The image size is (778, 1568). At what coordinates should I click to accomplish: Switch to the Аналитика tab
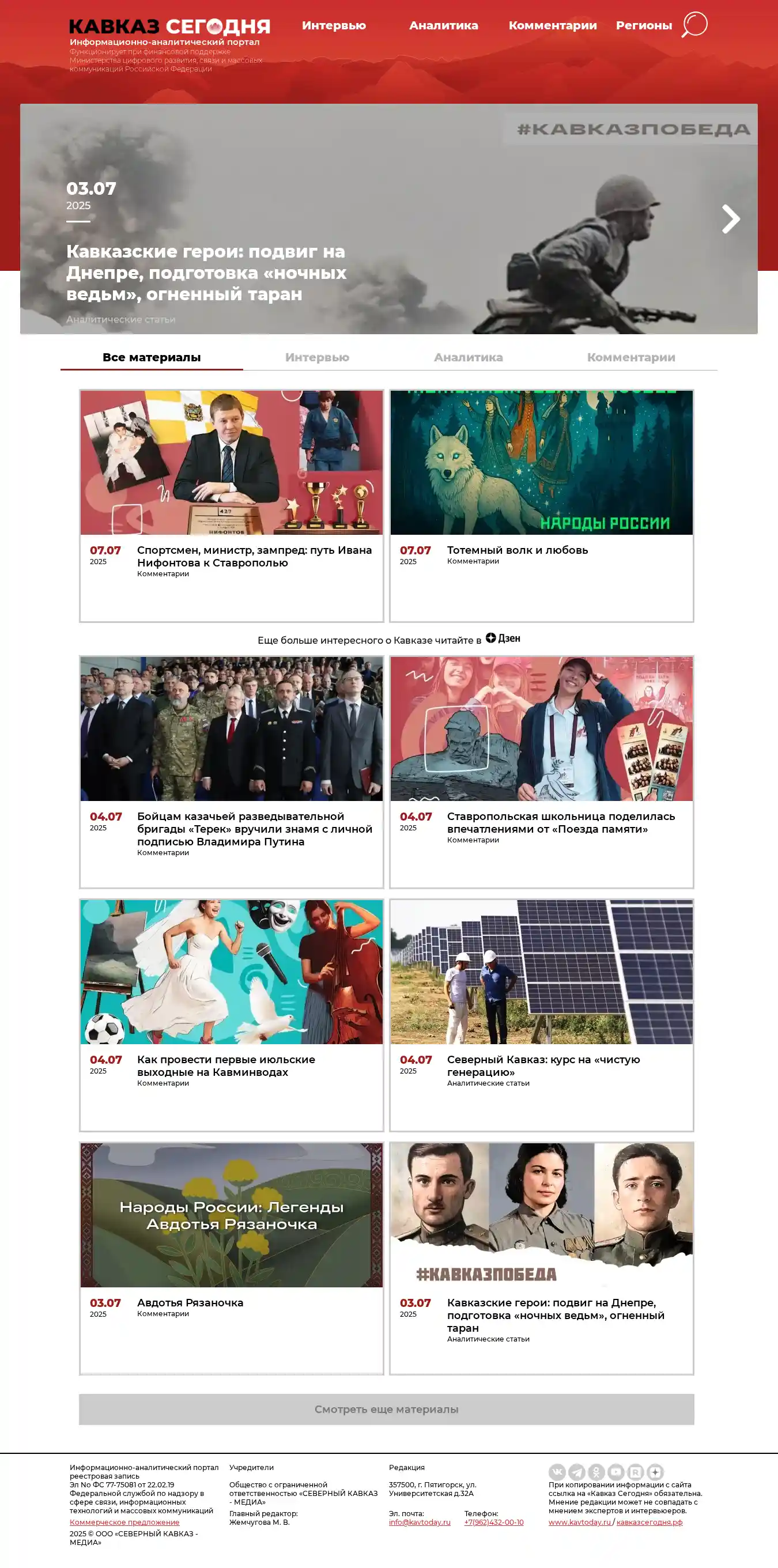pyautogui.click(x=467, y=357)
